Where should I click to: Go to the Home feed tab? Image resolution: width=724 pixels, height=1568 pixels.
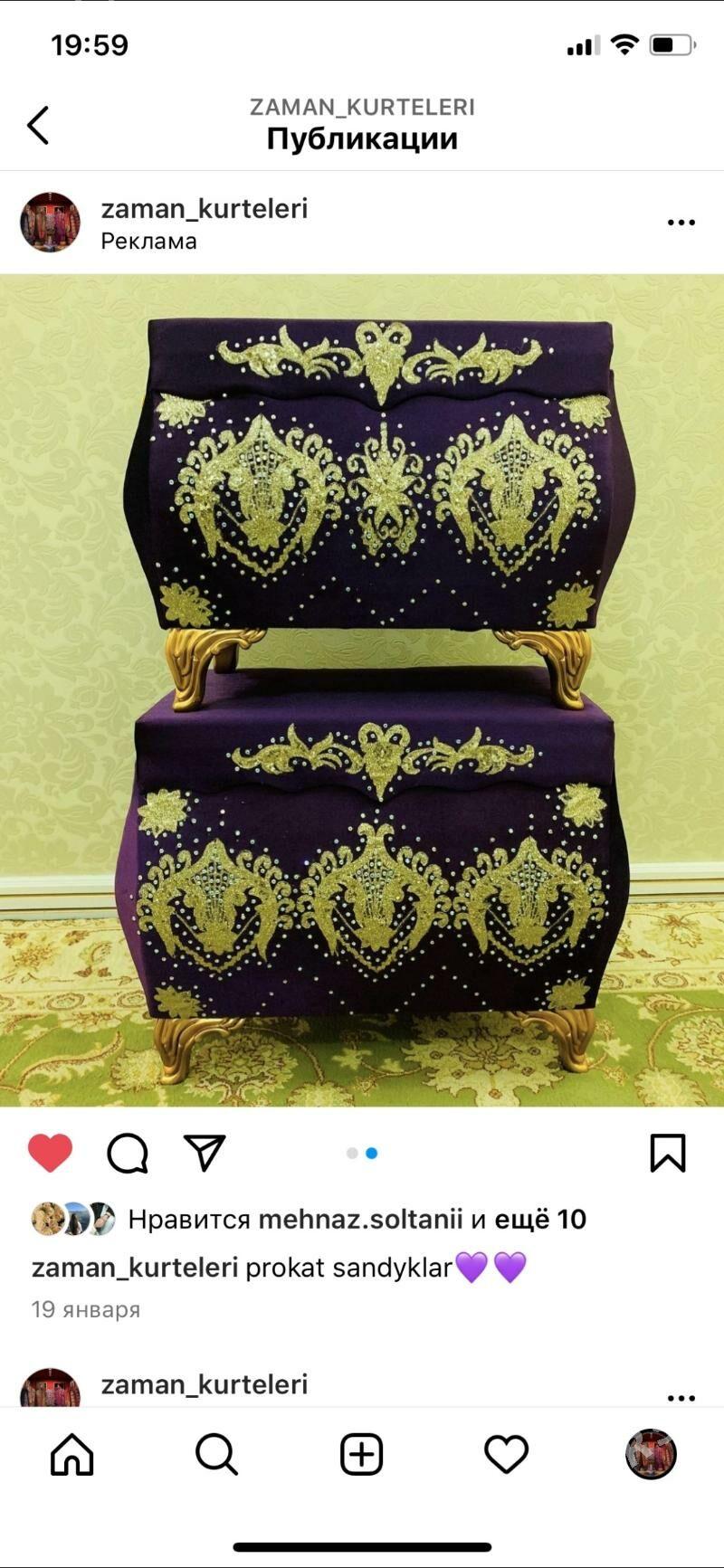[x=72, y=1455]
